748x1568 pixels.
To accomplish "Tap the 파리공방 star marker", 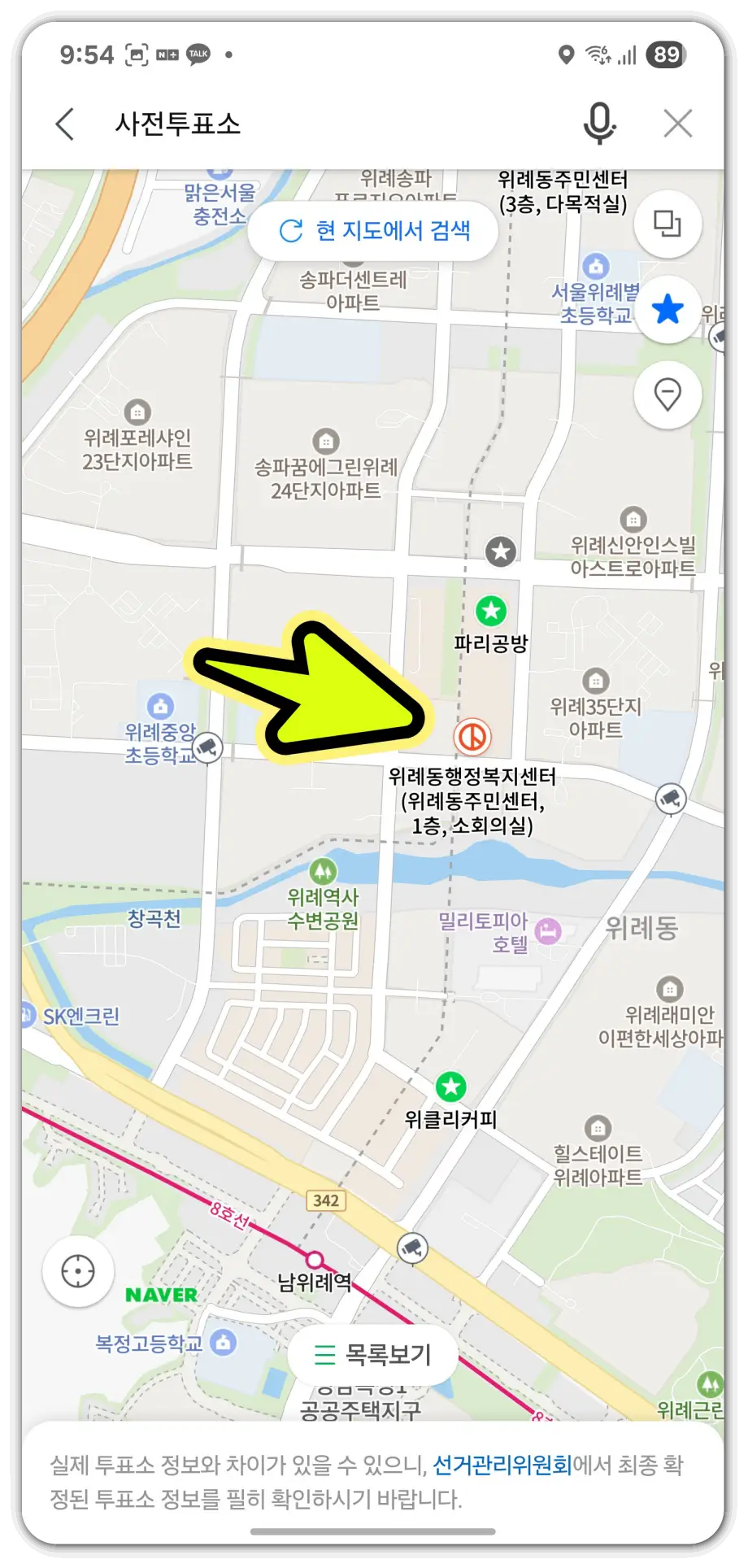I will point(491,611).
